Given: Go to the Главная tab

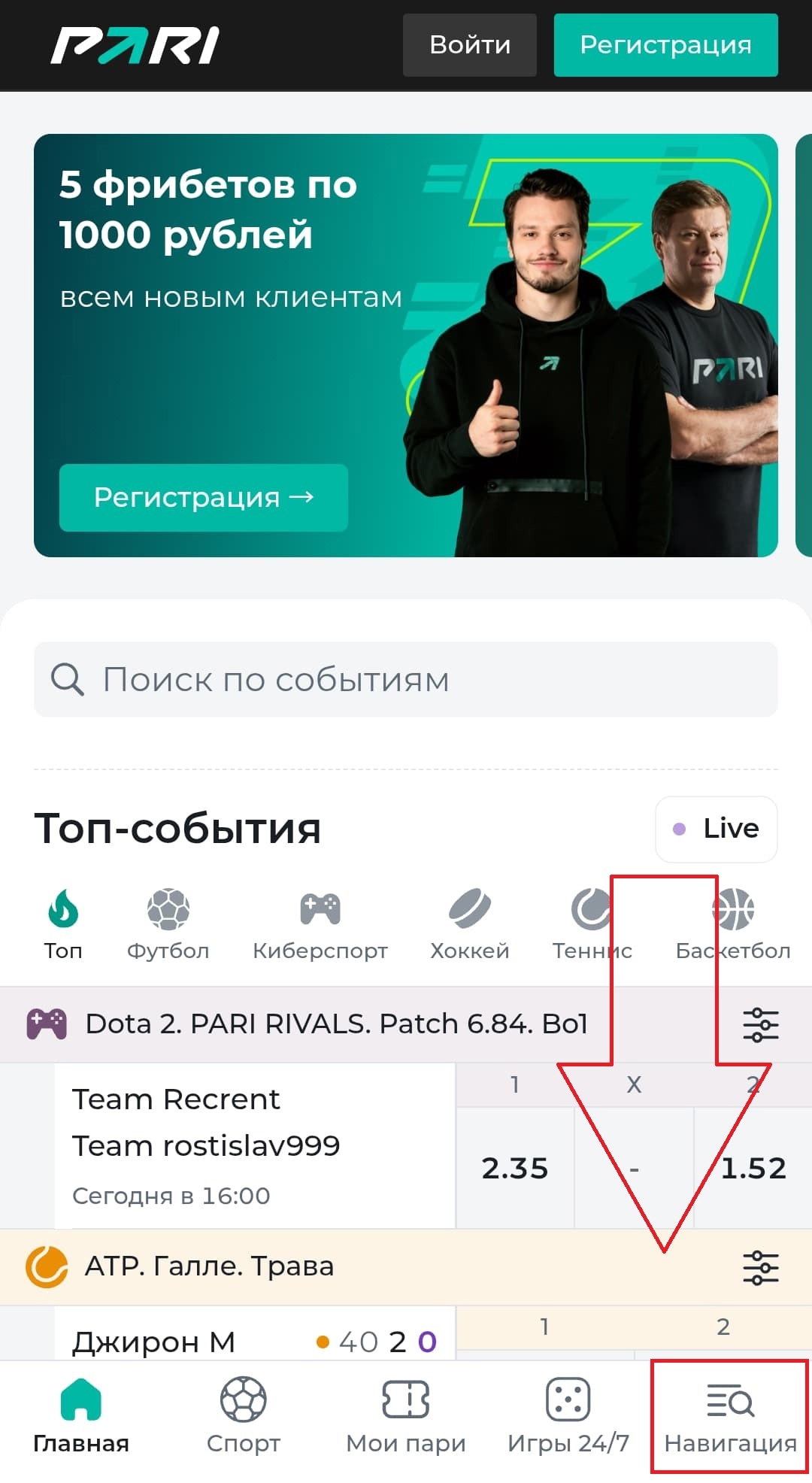Looking at the screenshot, I should [x=81, y=1415].
